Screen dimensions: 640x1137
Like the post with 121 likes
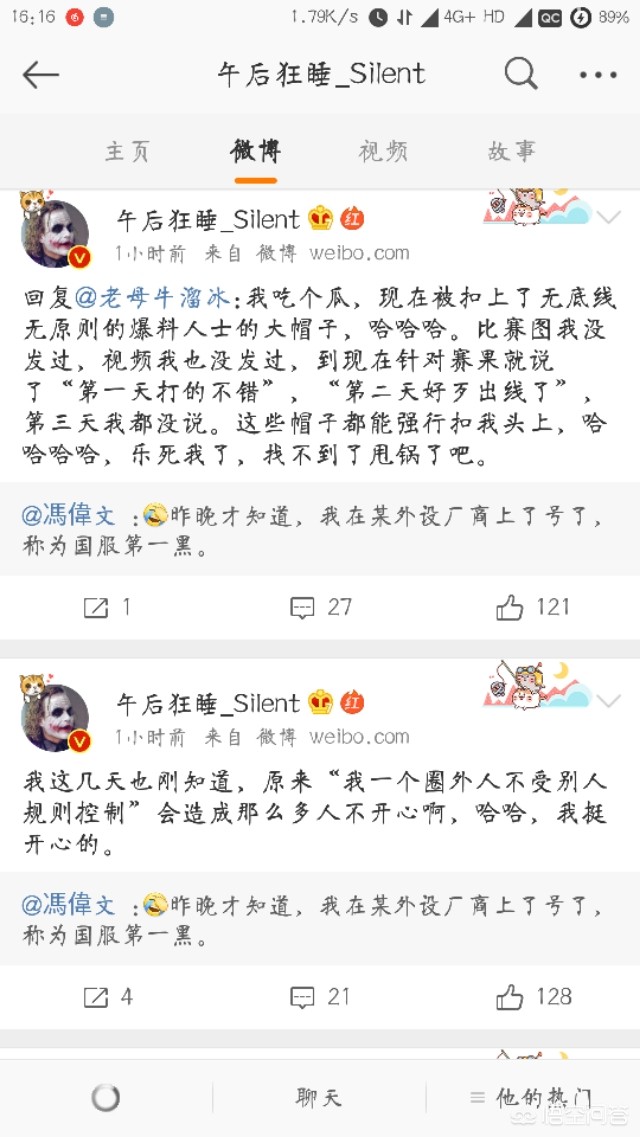click(533, 607)
